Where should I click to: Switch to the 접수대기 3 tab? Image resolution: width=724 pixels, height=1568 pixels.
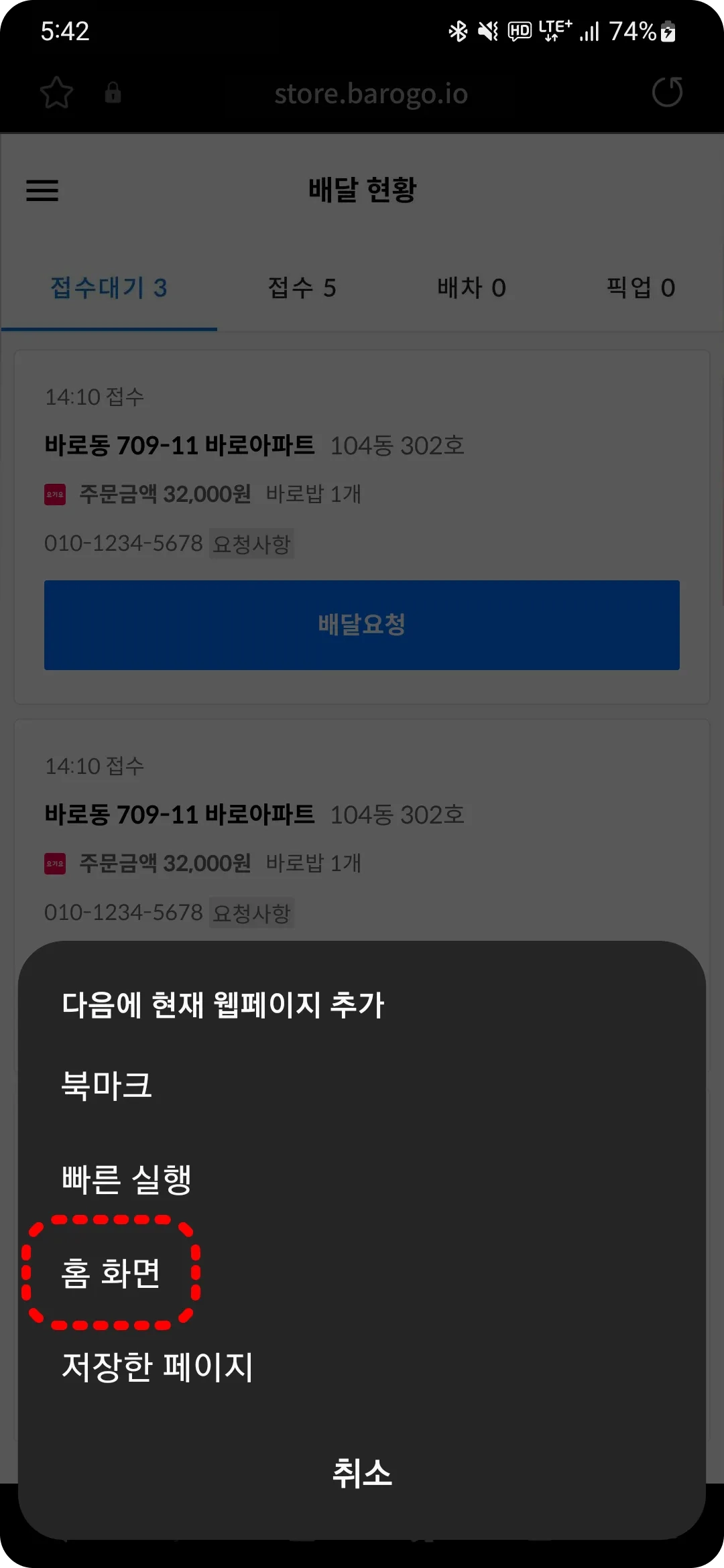109,288
